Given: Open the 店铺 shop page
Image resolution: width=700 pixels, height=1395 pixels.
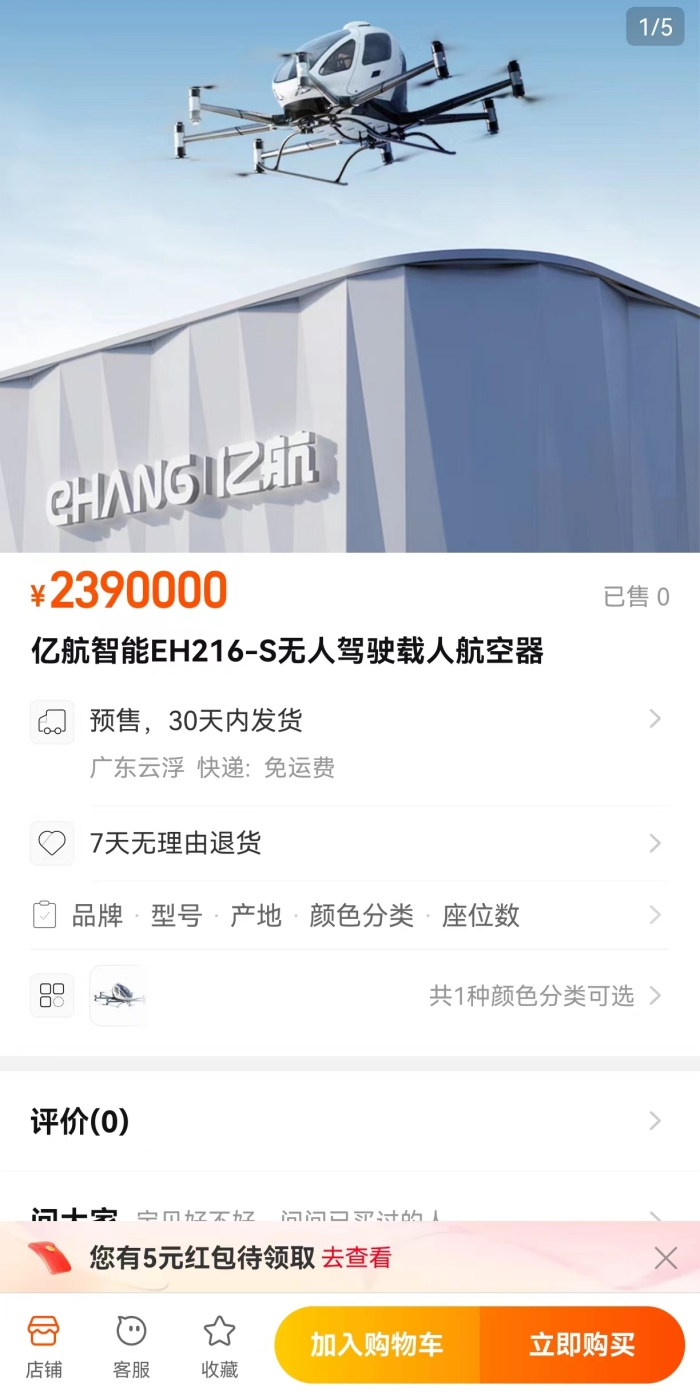Looking at the screenshot, I should [x=43, y=1345].
